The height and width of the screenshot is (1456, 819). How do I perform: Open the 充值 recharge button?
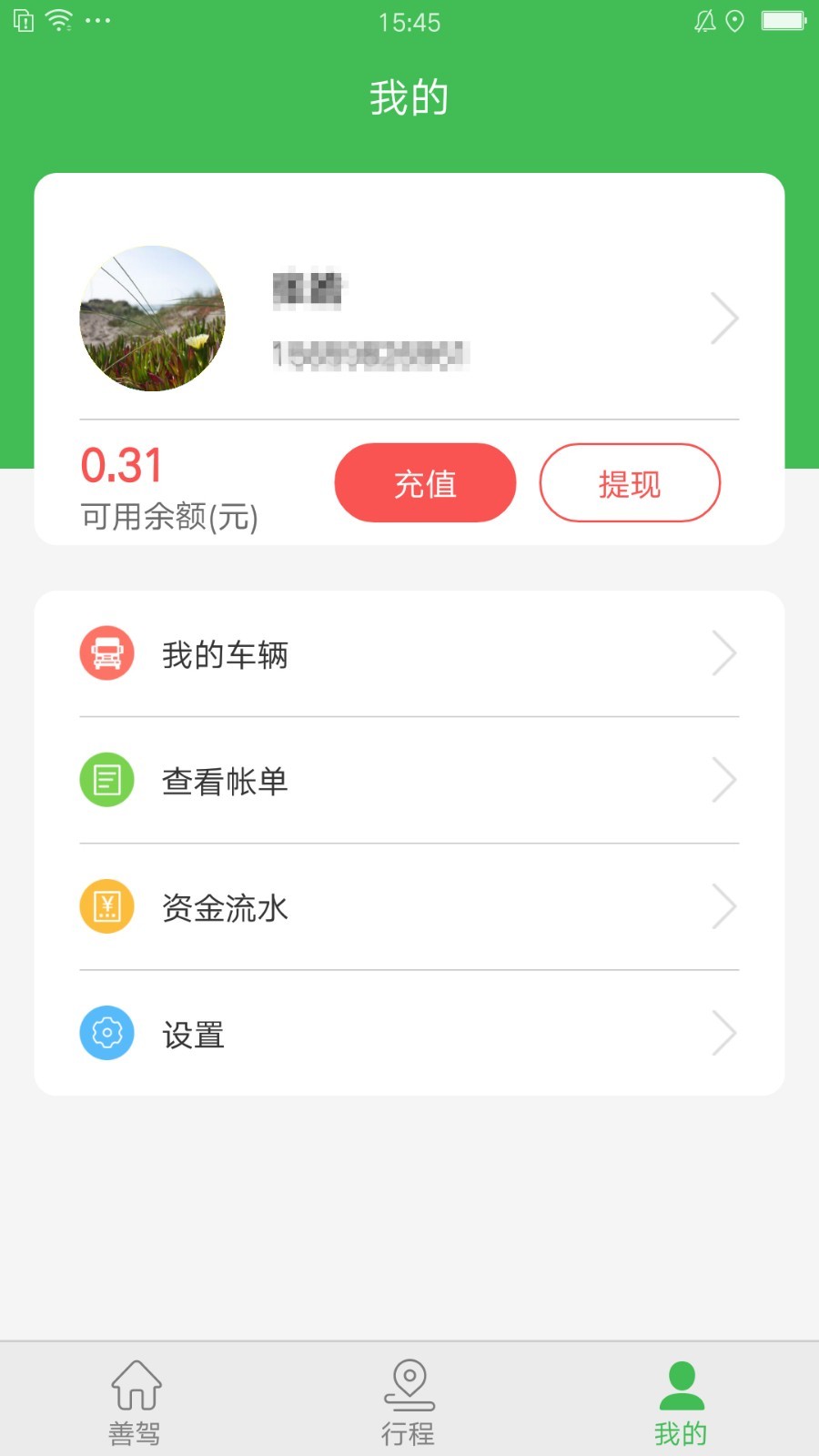(x=425, y=483)
